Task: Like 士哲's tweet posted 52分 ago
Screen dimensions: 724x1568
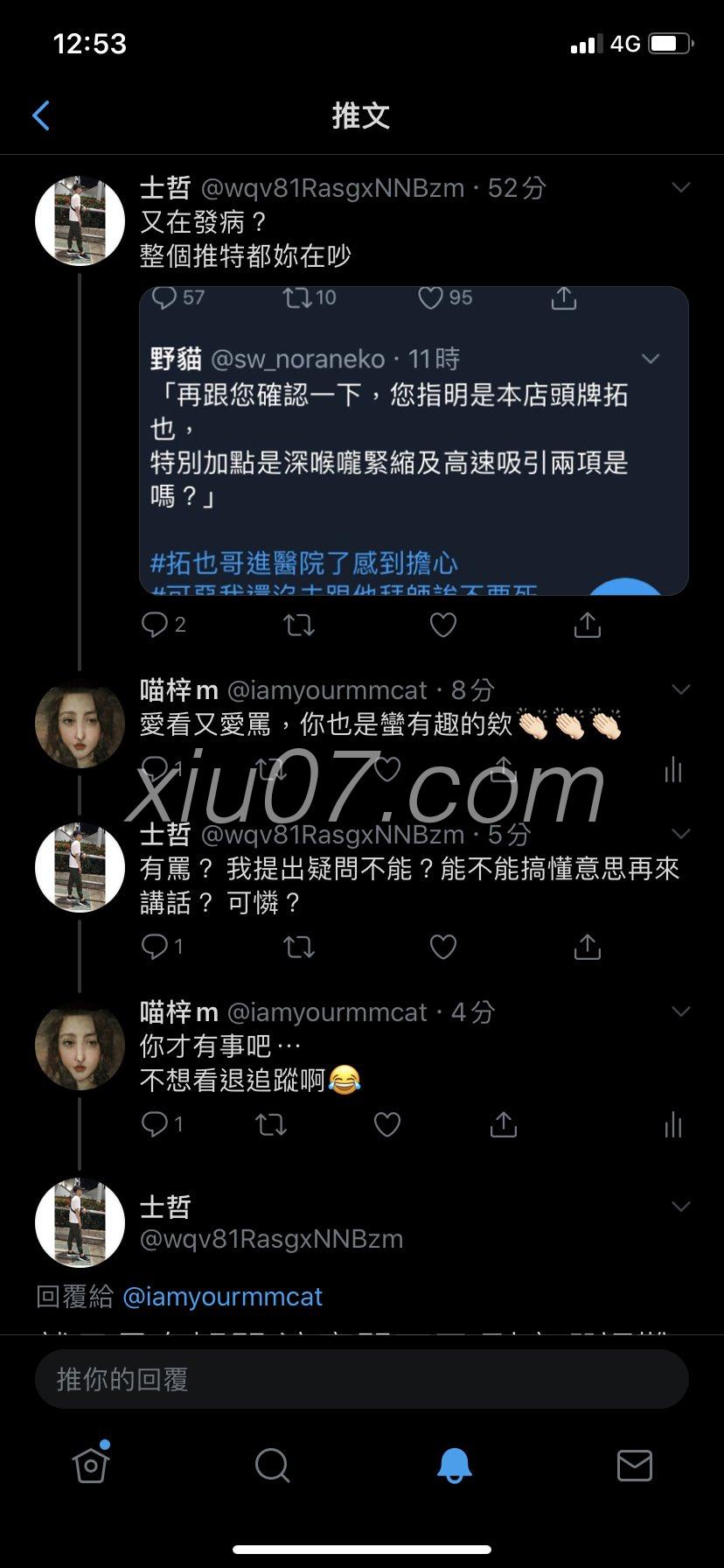Action: tap(443, 625)
